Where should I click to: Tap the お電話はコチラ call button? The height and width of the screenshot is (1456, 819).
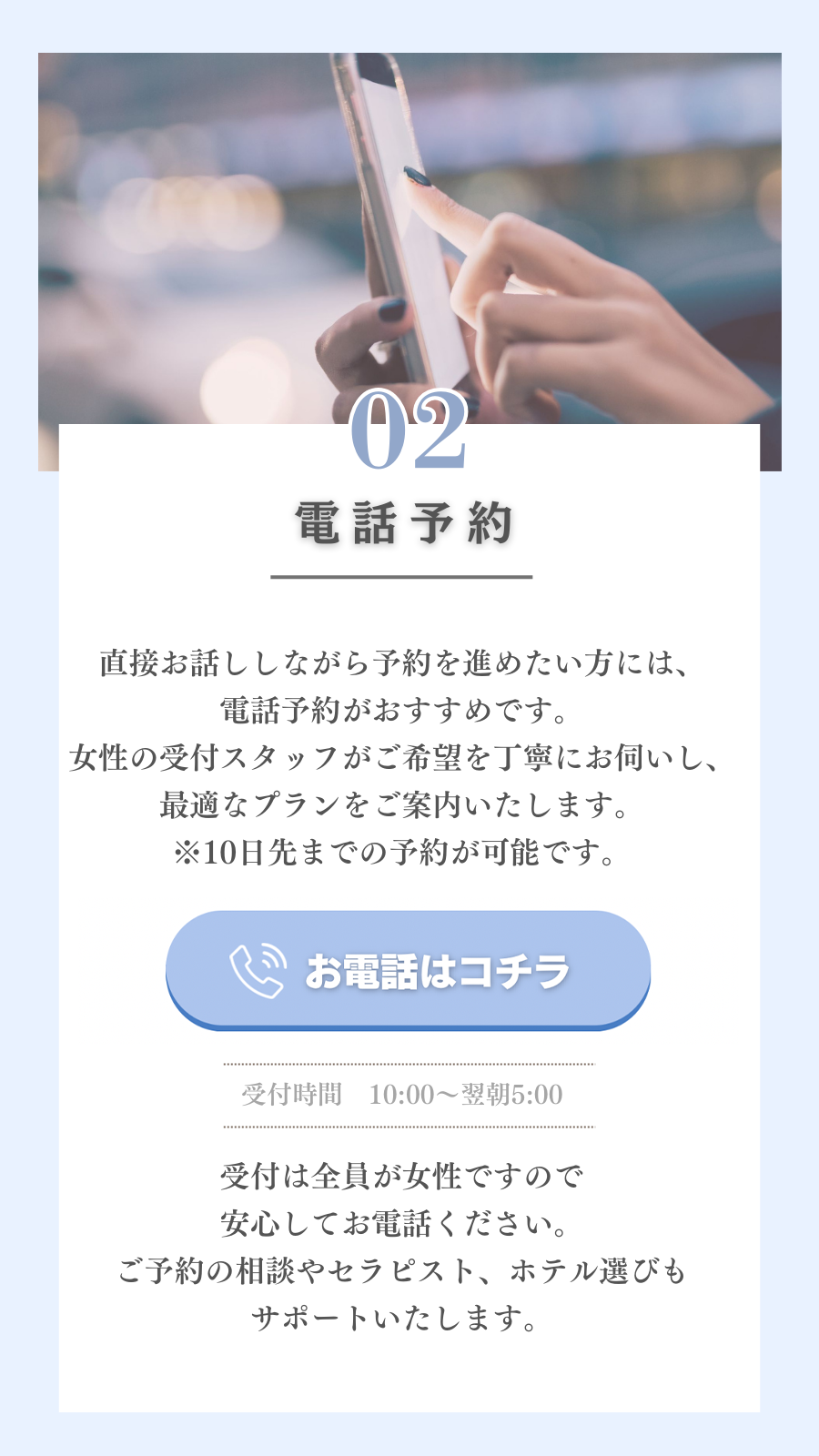pos(408,970)
